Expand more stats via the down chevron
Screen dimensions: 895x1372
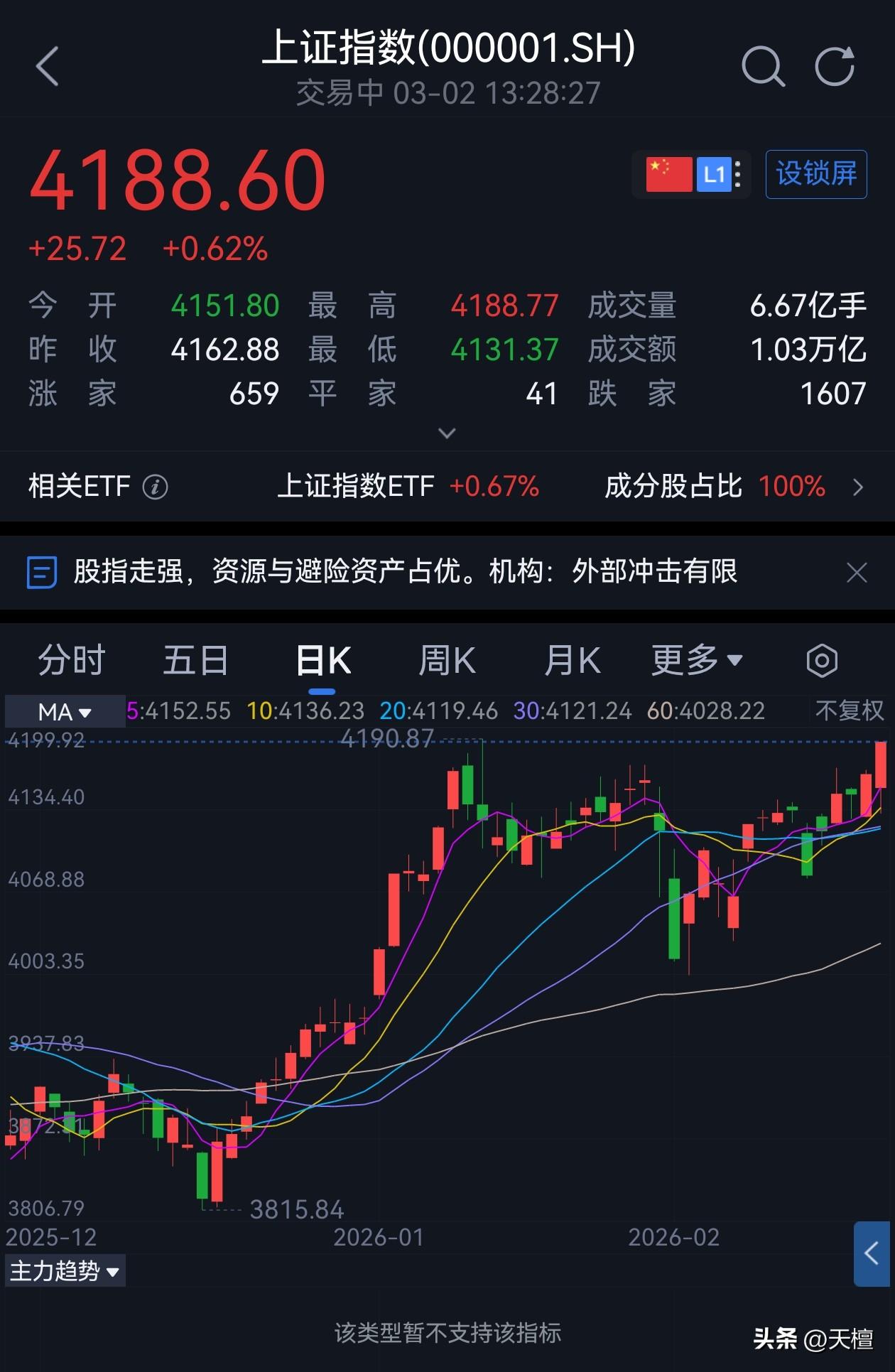(x=447, y=433)
